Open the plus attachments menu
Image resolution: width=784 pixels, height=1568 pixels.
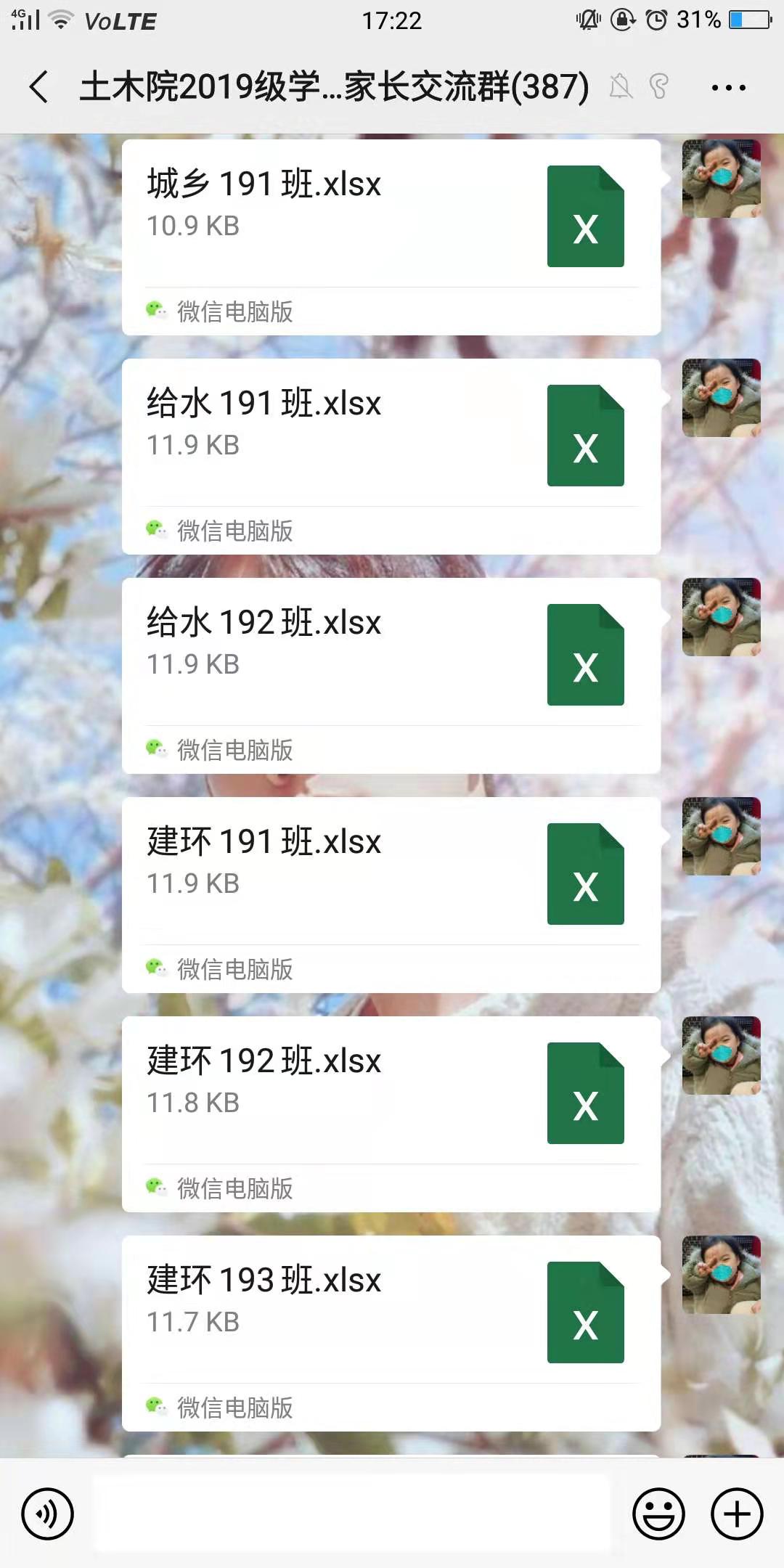pos(737,1514)
